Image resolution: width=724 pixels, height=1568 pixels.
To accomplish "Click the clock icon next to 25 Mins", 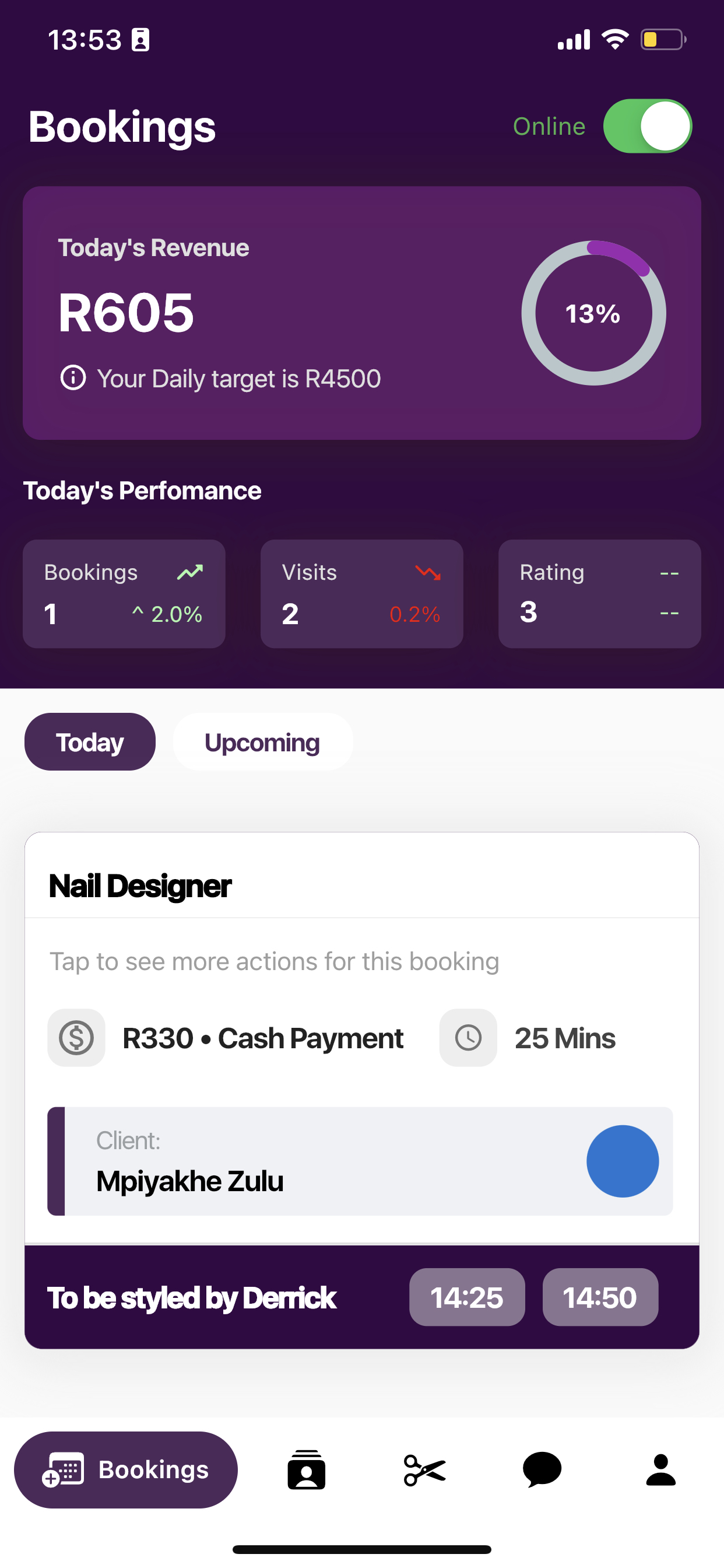I will coord(468,1037).
